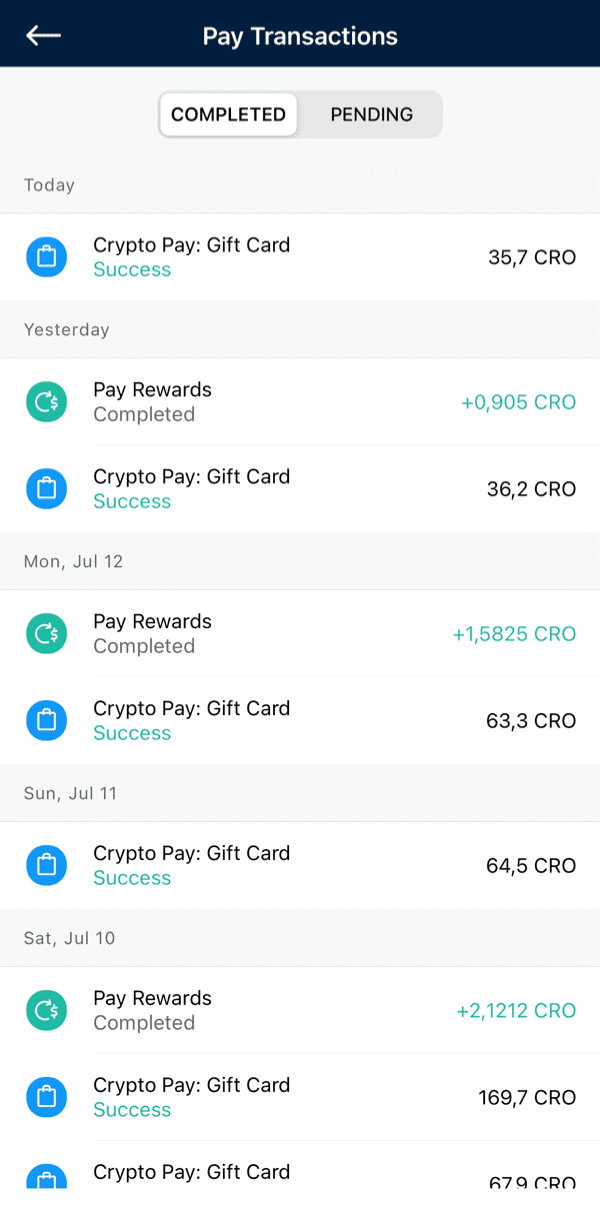The image size is (600, 1206).
Task: Open the 169,7 CRO Gift Card transaction
Action: click(x=300, y=1097)
